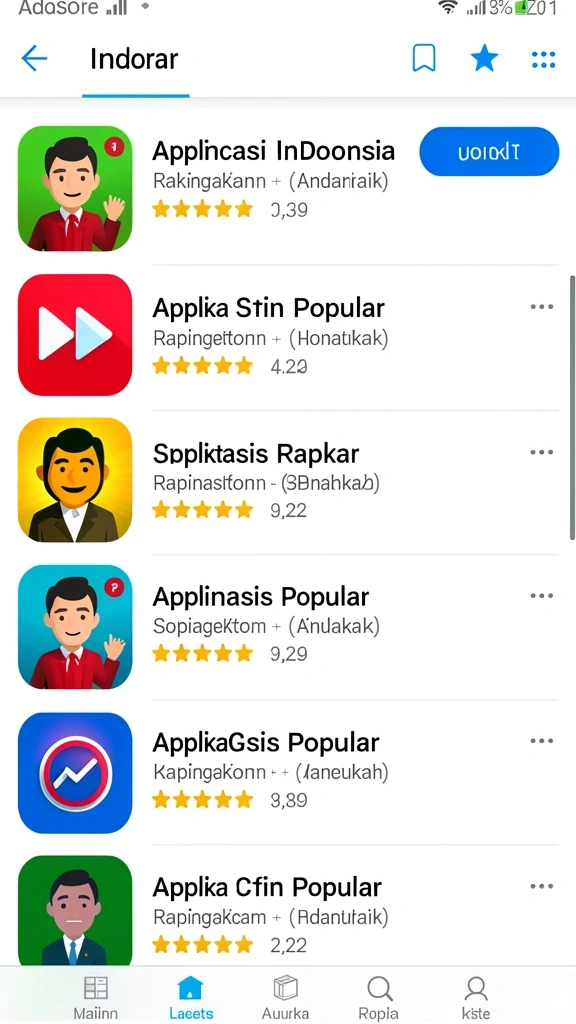
Task: Open more options for Applika Stin Popular
Action: (542, 307)
